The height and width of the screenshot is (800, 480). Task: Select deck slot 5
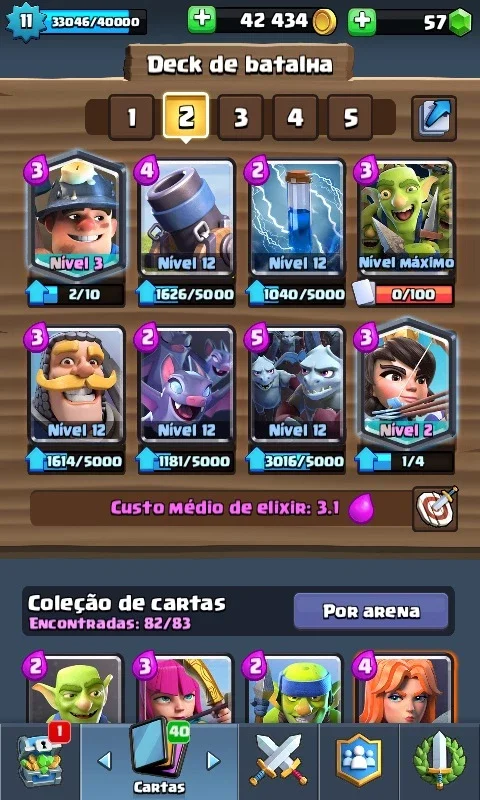click(350, 118)
